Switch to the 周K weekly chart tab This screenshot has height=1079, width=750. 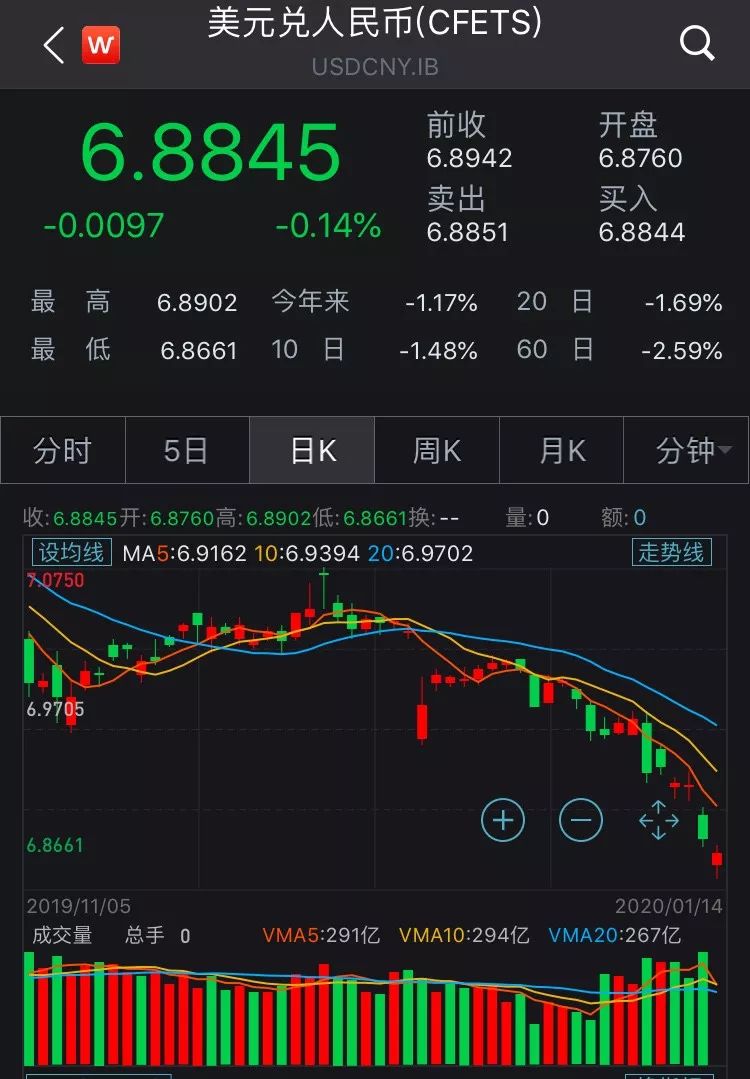437,451
